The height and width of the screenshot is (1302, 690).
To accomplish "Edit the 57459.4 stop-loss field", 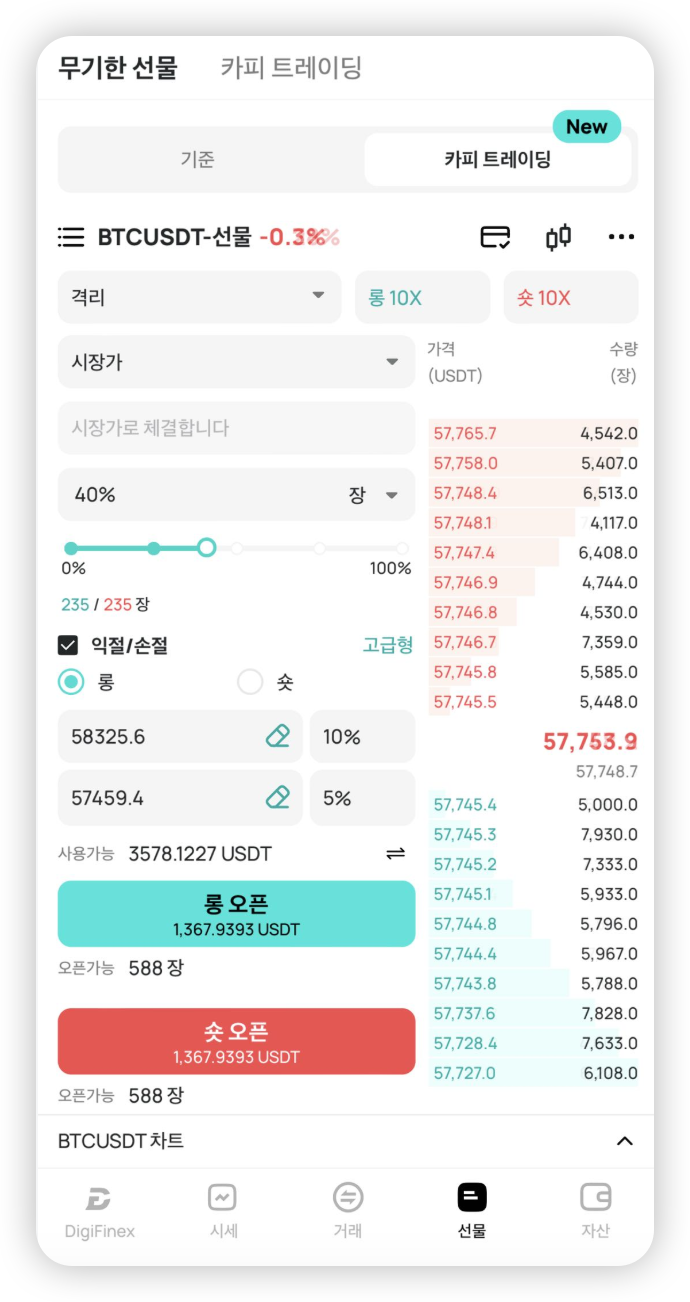I will (x=160, y=798).
